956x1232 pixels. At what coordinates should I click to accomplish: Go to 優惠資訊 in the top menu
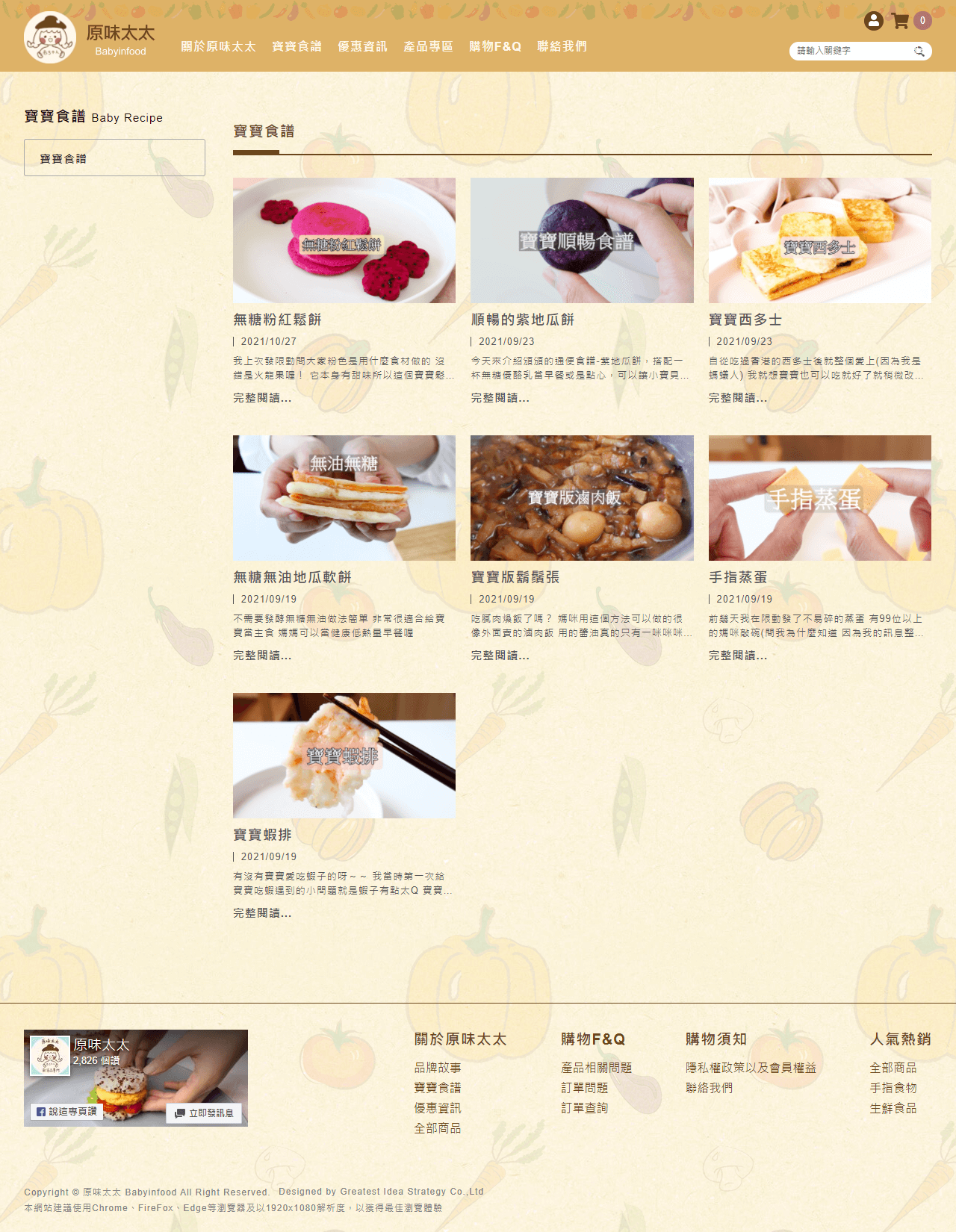point(362,46)
